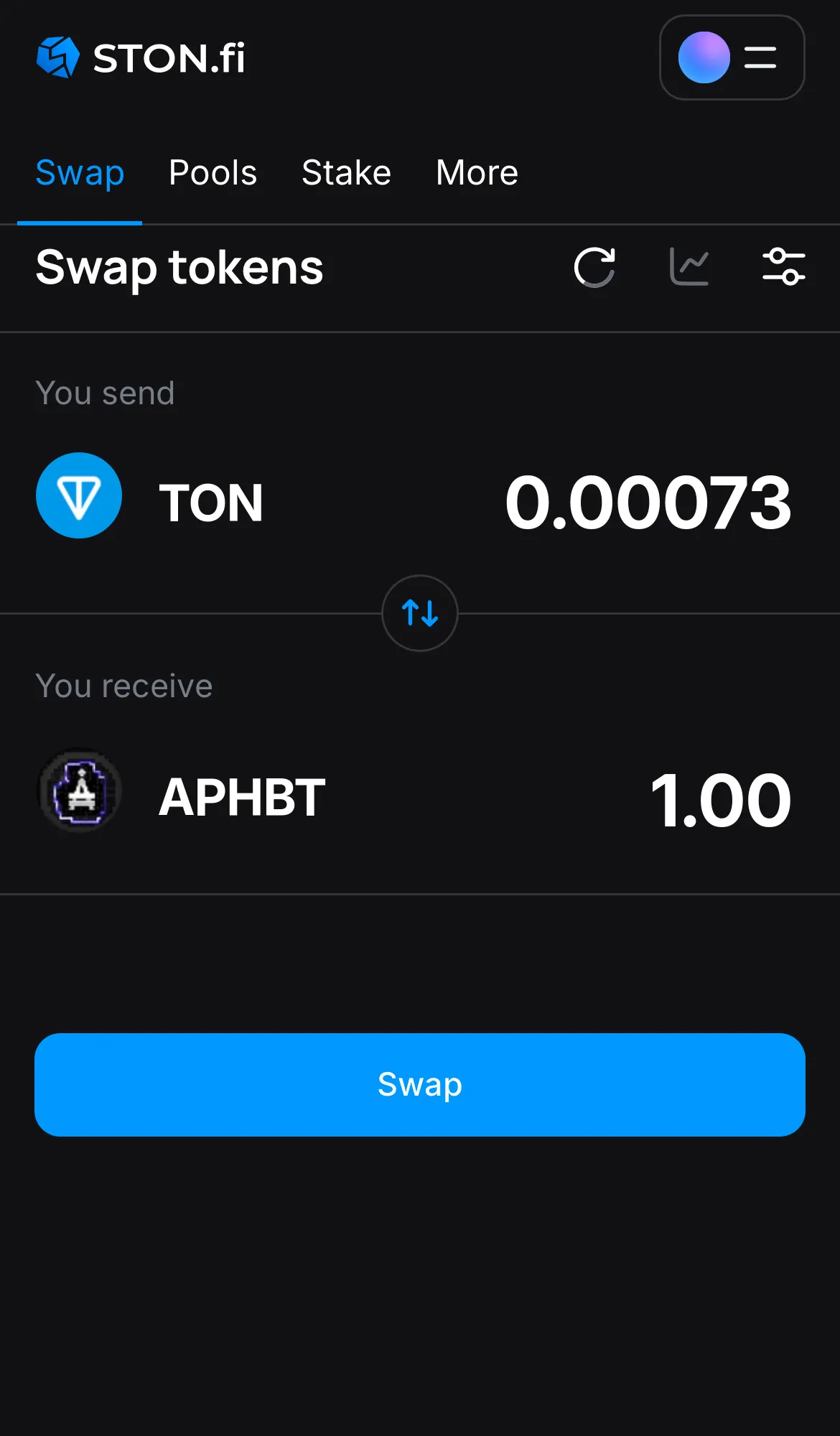Switch active tab to Swap
This screenshot has height=1436, width=840.
tap(80, 173)
